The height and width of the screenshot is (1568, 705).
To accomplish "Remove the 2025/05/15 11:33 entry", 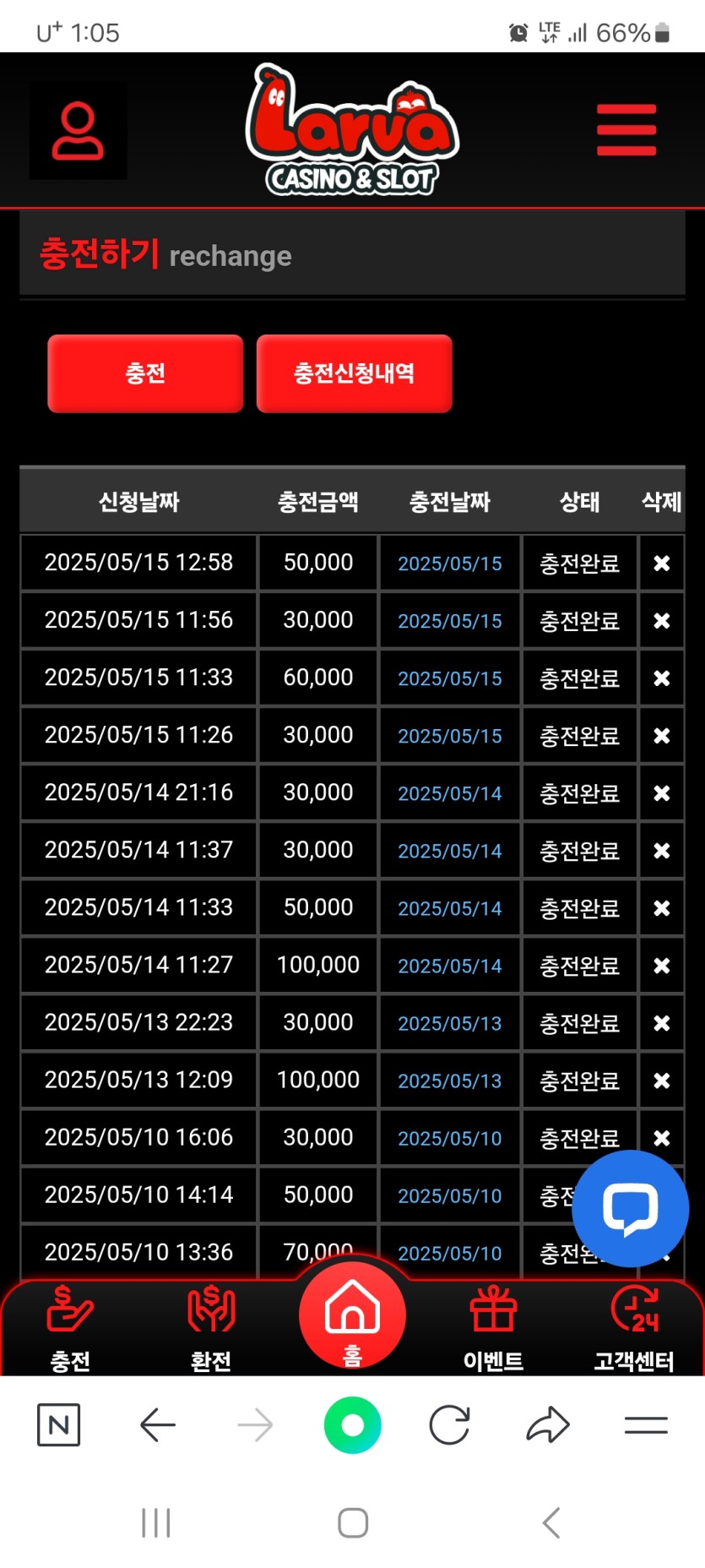I will click(662, 678).
